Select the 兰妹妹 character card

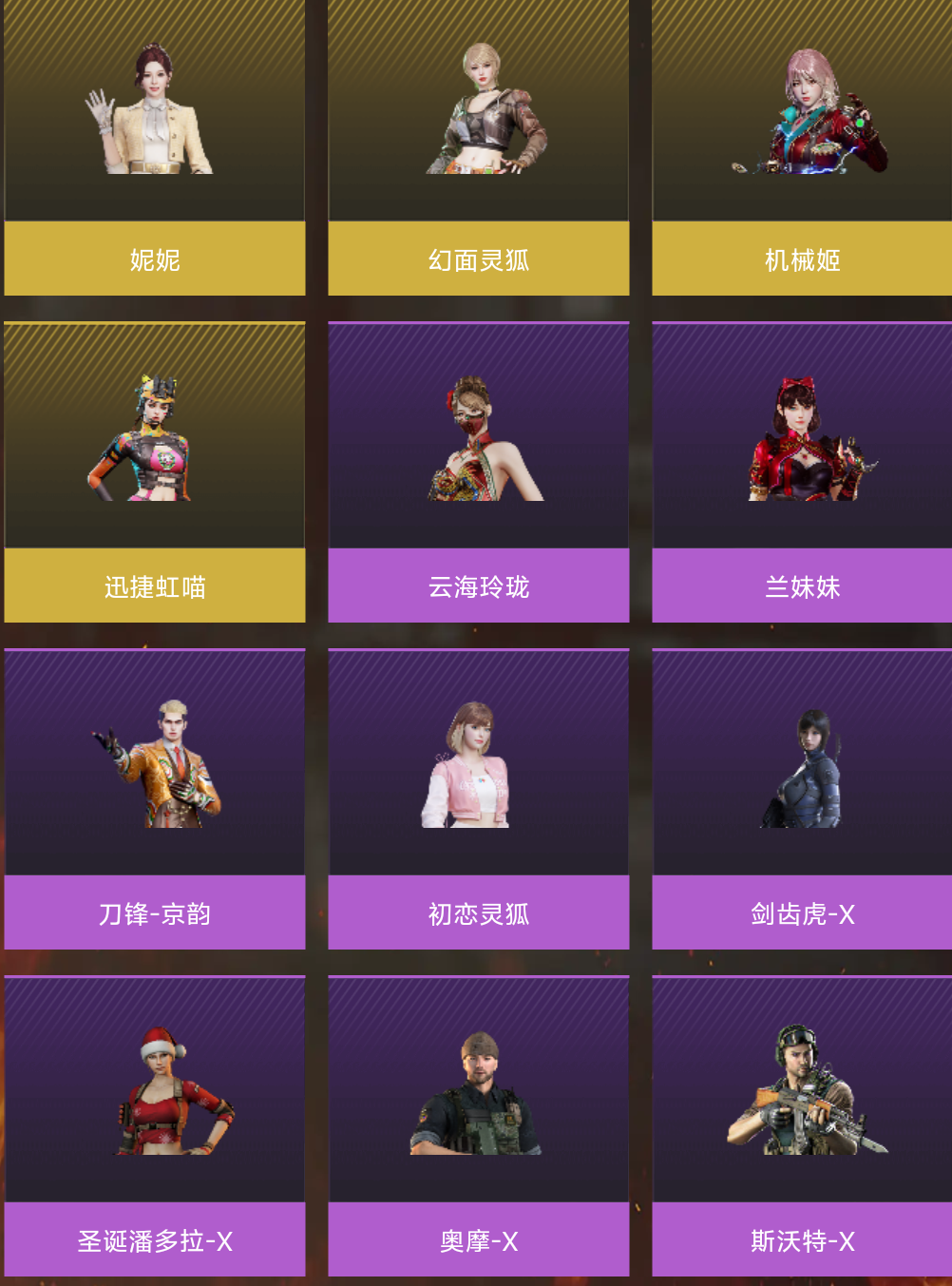802,472
